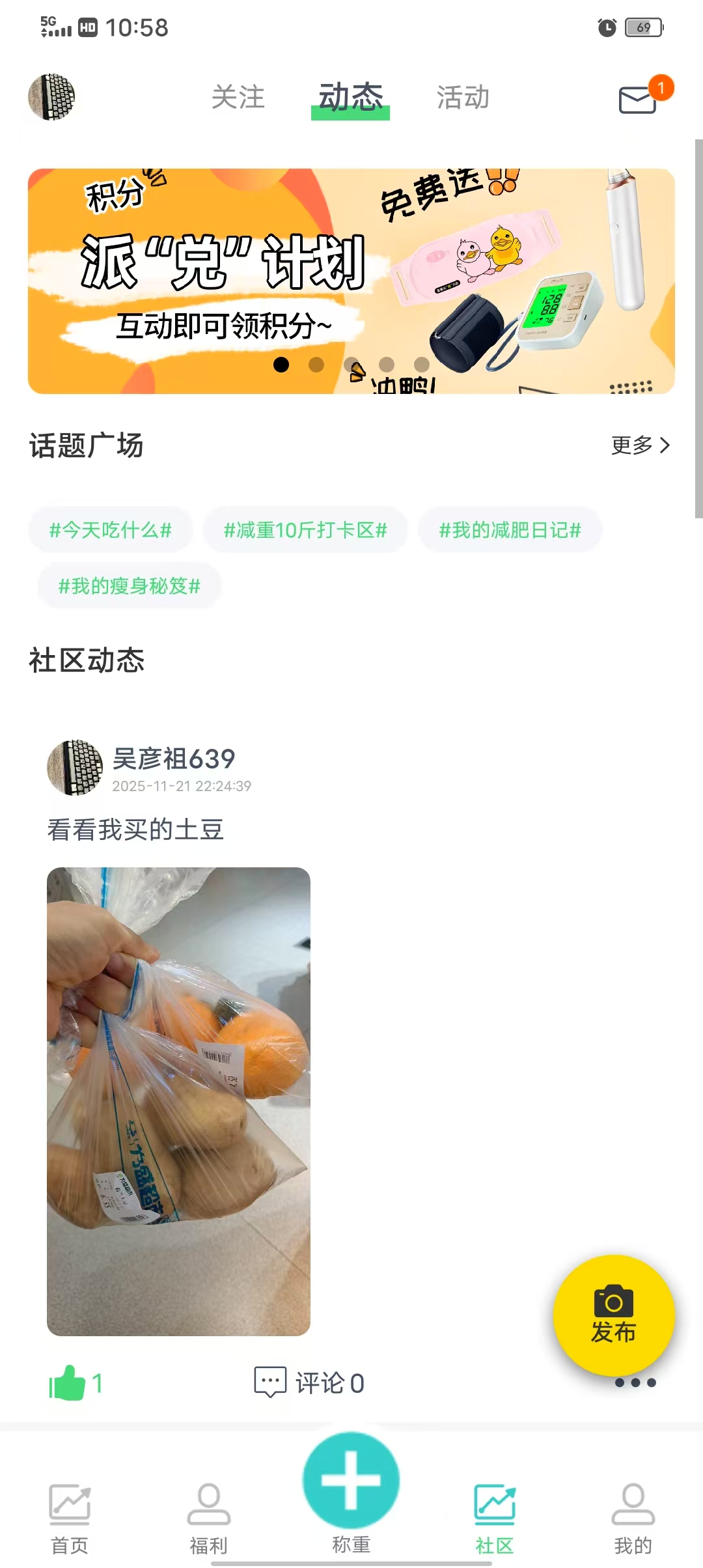
Task: Switch to the 关注 tab
Action: [x=238, y=98]
